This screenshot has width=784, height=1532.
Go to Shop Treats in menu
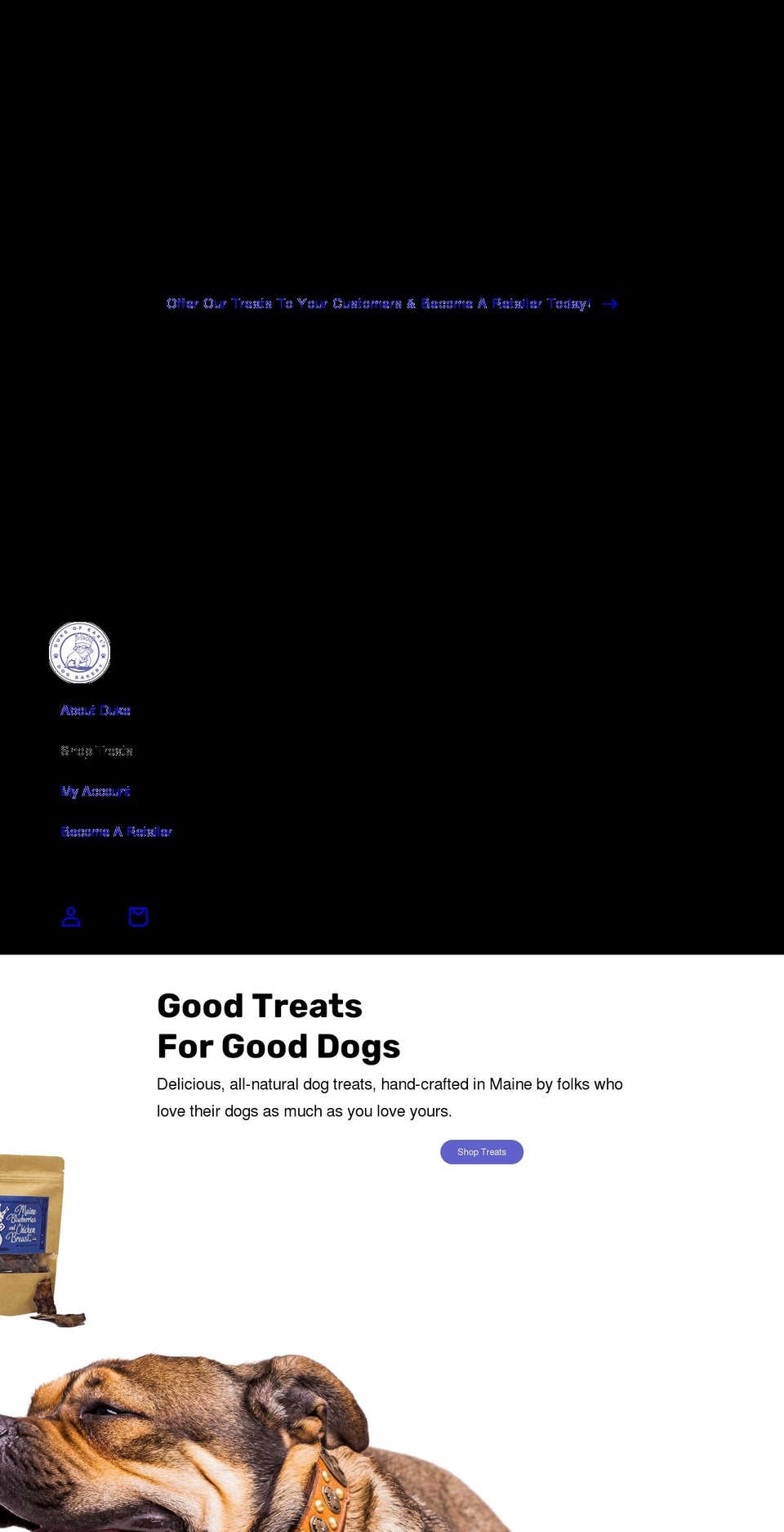tap(96, 751)
